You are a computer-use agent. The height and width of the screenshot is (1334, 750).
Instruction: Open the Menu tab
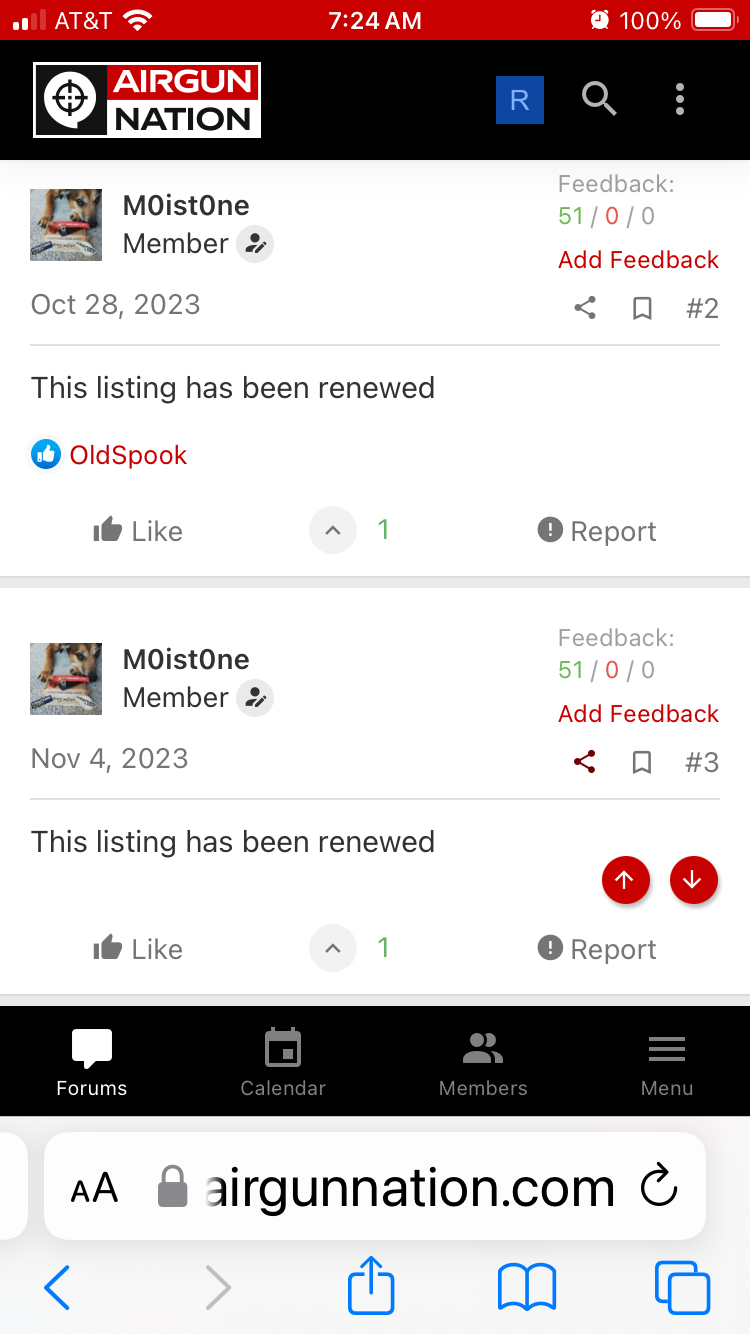[x=667, y=1062]
